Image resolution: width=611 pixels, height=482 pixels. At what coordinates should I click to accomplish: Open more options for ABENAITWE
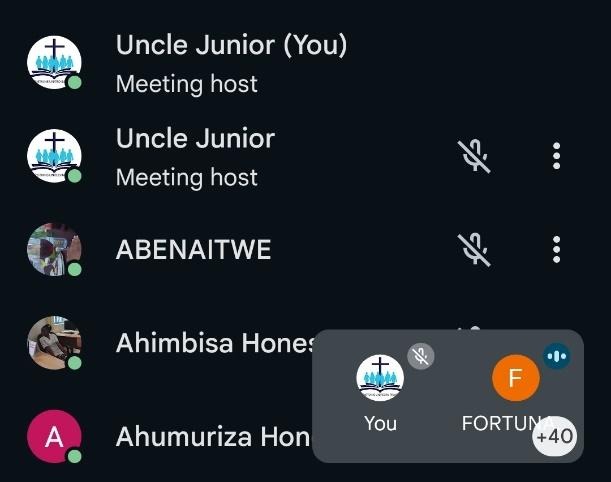556,248
